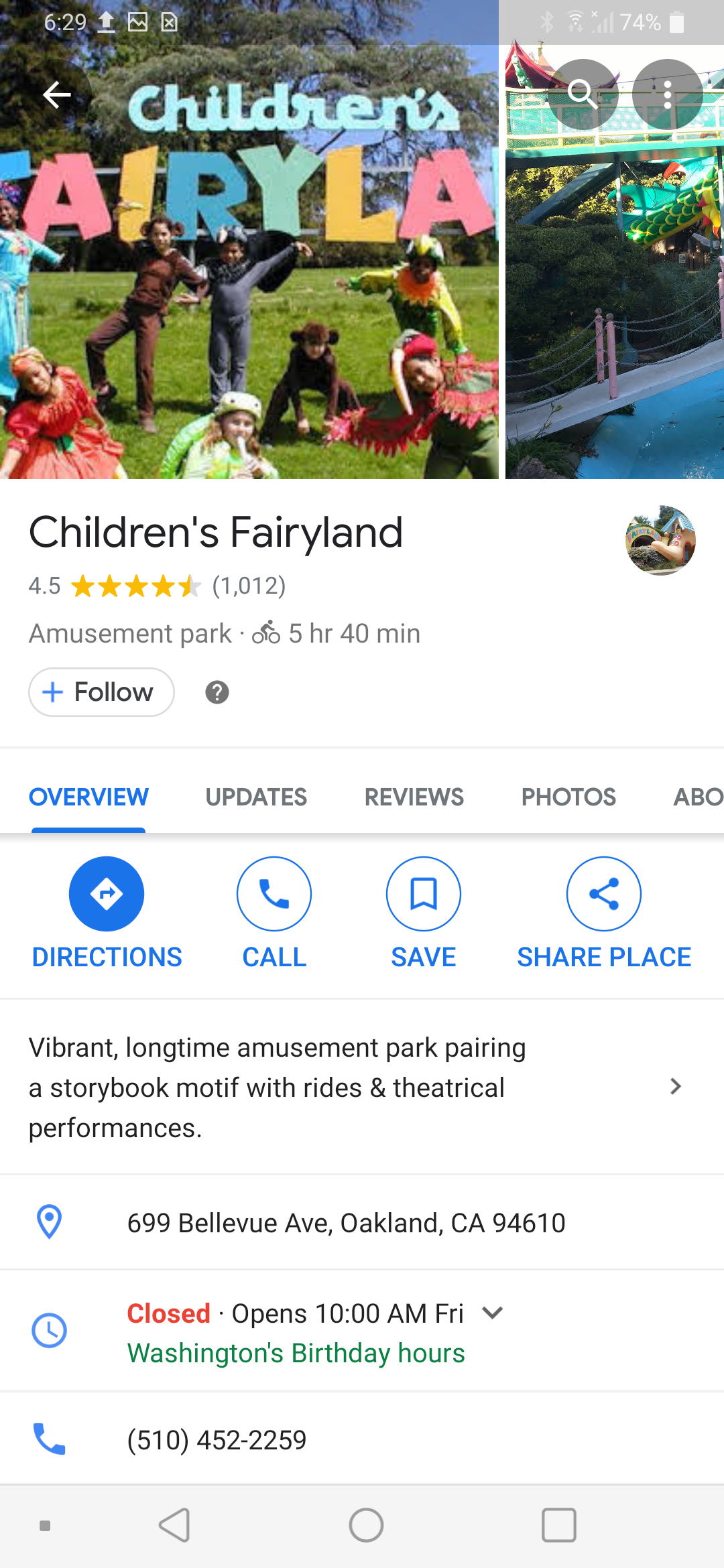724x1568 pixels.
Task: Open the place description details
Action: [x=362, y=1087]
